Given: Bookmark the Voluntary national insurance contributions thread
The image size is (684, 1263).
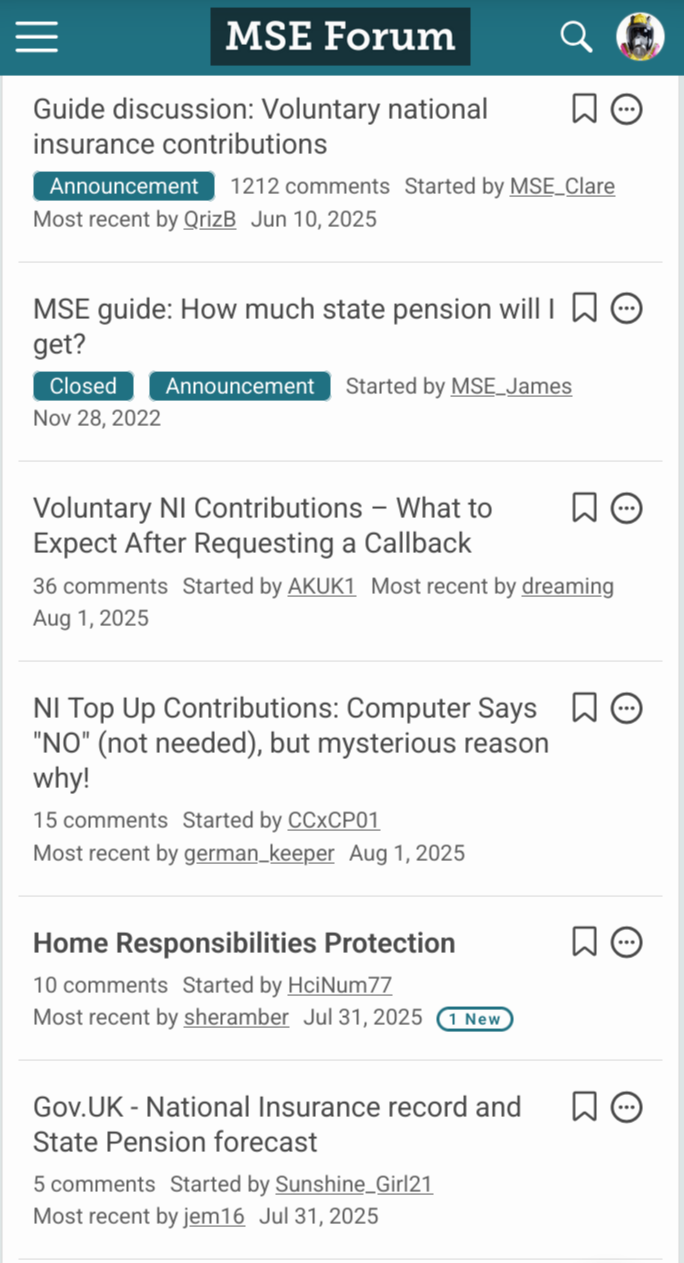Looking at the screenshot, I should click(x=584, y=109).
